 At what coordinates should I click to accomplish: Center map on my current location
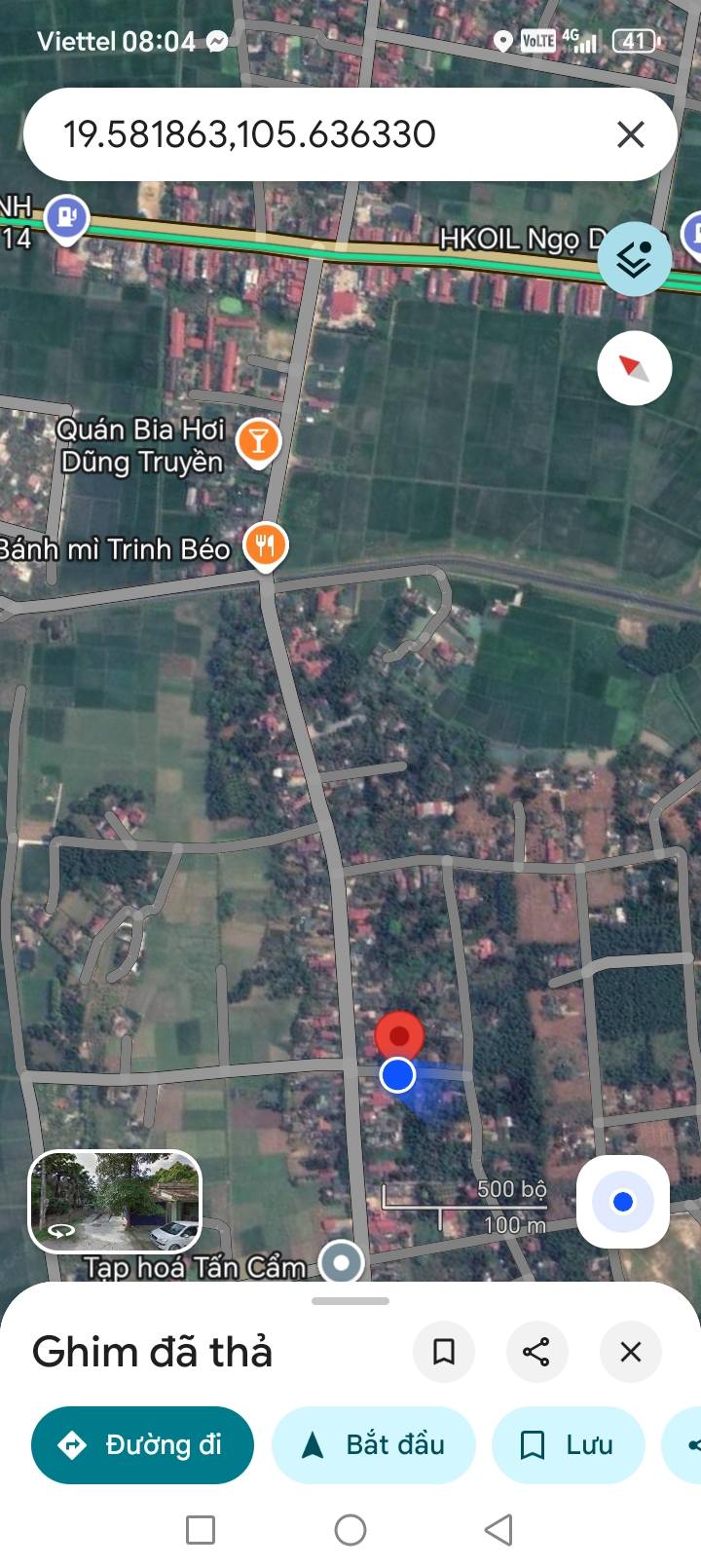[x=623, y=1202]
